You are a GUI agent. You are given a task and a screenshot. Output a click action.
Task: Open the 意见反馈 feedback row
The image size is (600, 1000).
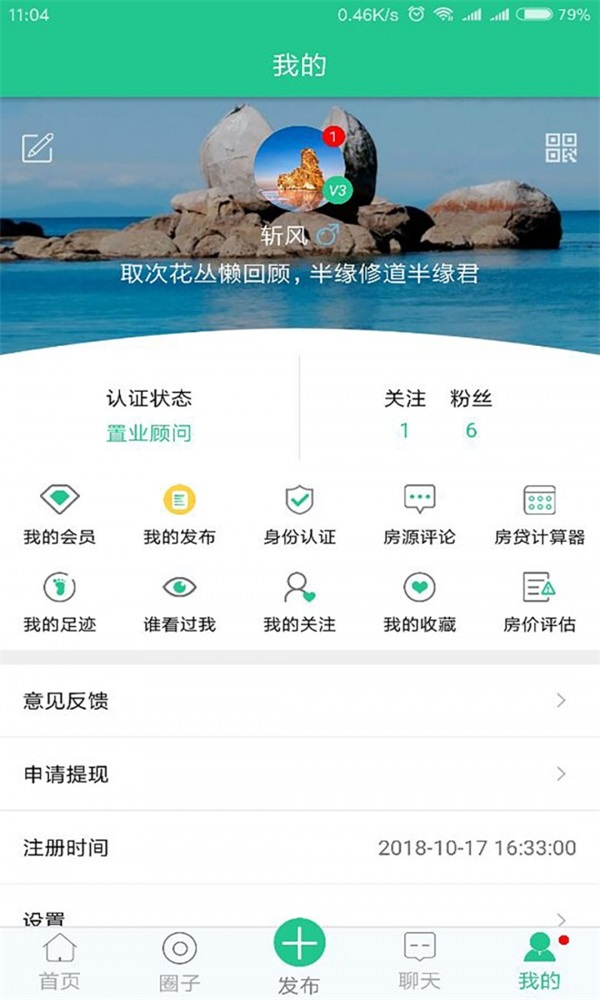click(x=300, y=701)
